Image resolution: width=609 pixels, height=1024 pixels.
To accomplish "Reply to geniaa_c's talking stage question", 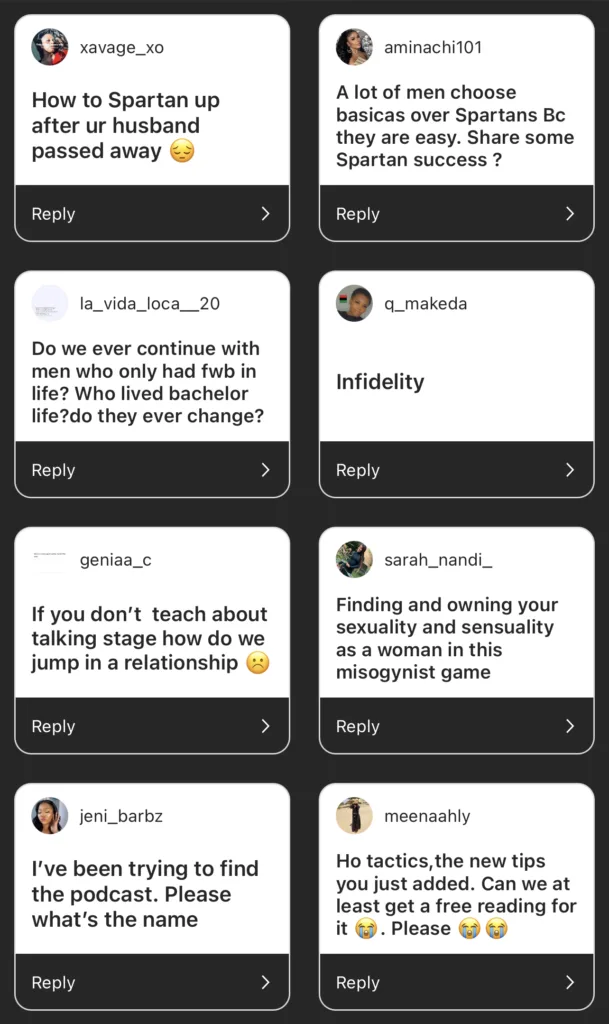I will pos(152,726).
